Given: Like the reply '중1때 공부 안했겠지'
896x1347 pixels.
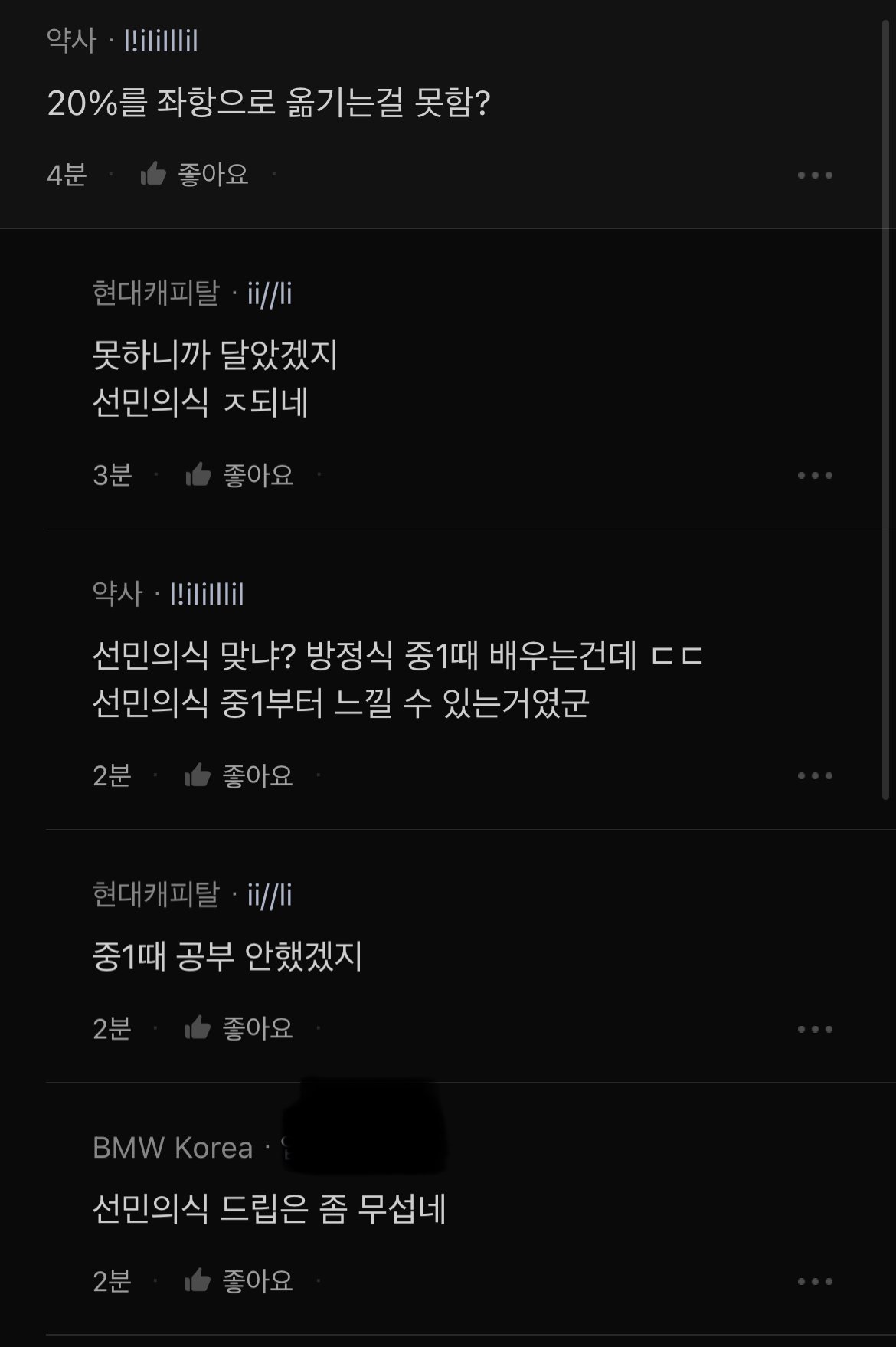Looking at the screenshot, I should (239, 1028).
